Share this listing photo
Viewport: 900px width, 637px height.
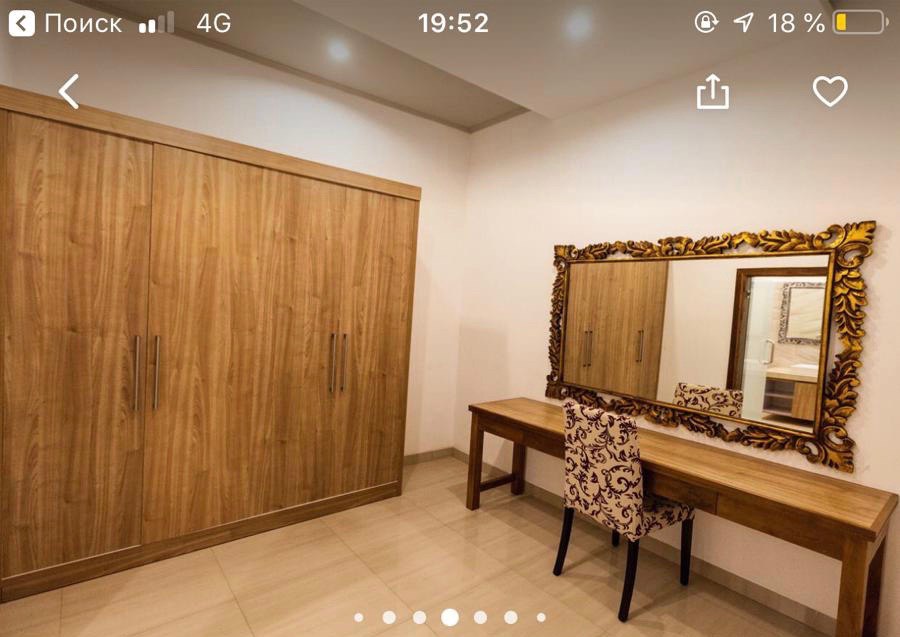point(712,92)
